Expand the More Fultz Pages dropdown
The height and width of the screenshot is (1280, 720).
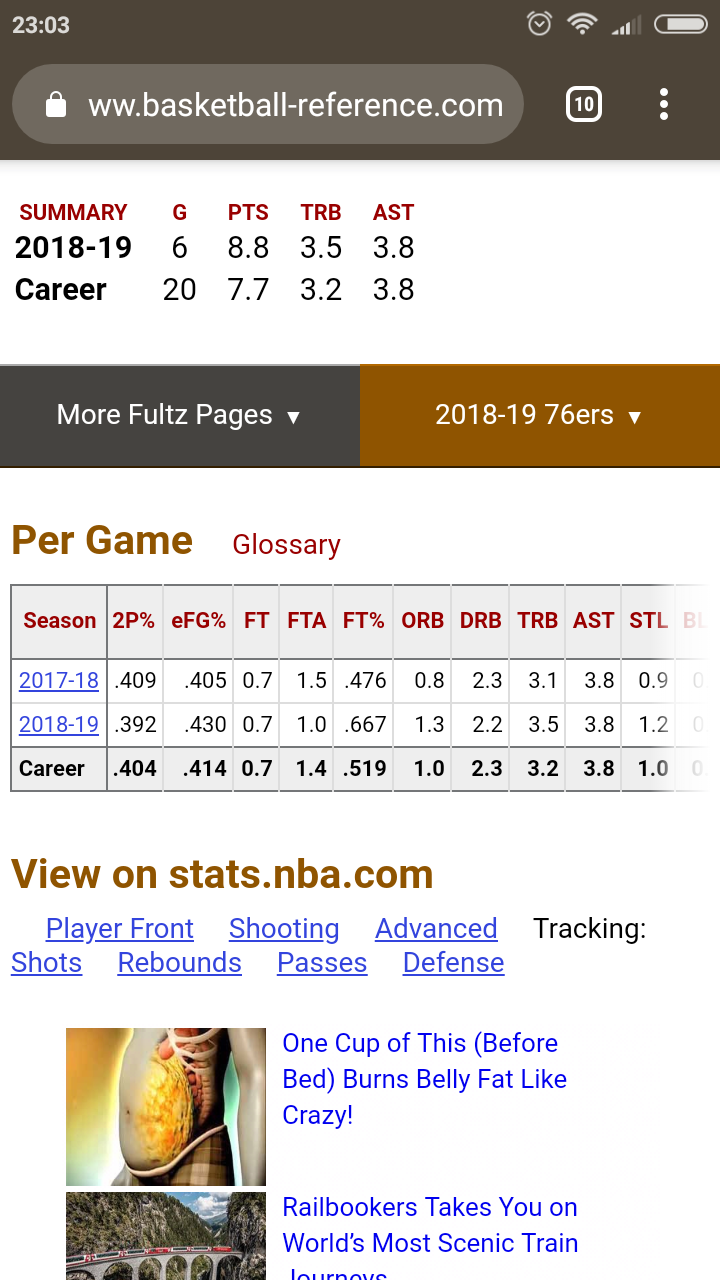click(x=180, y=415)
